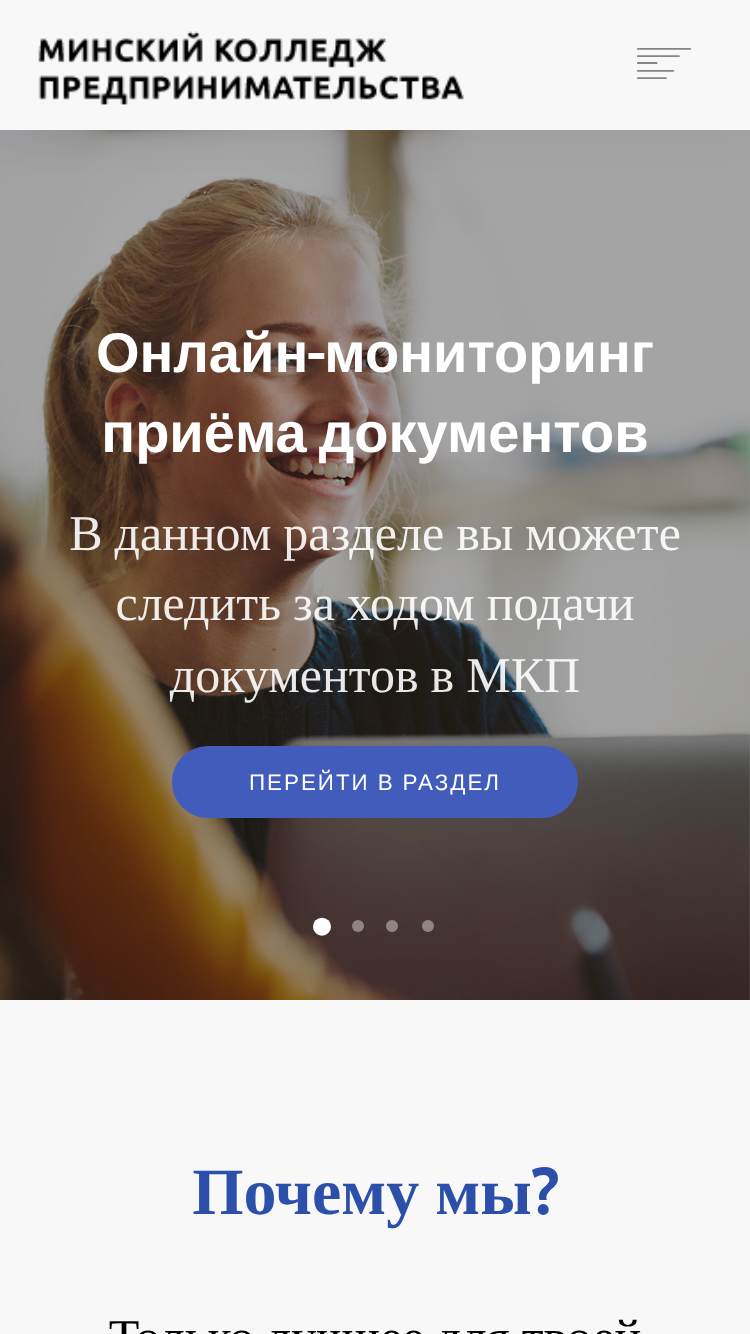Select the third carousel slide dot
The image size is (750, 1334).
[x=392, y=926]
